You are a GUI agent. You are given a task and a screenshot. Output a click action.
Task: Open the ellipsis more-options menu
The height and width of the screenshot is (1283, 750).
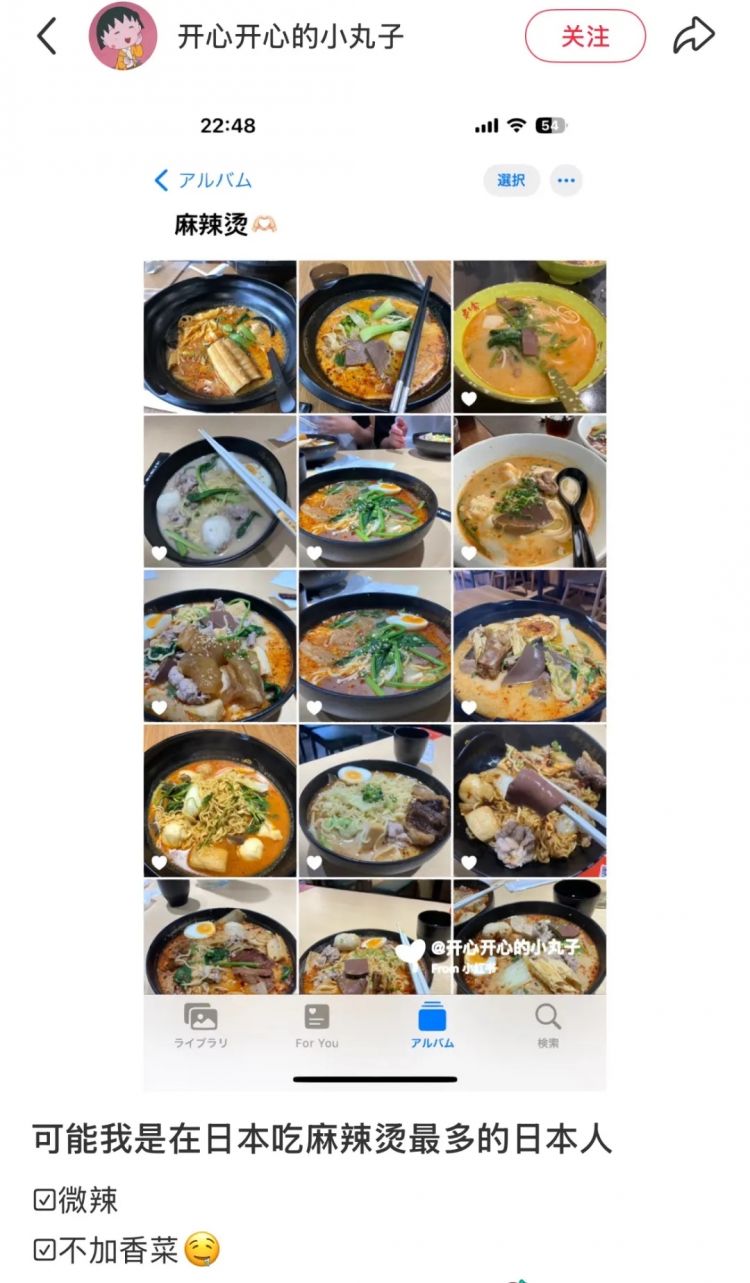coord(566,180)
